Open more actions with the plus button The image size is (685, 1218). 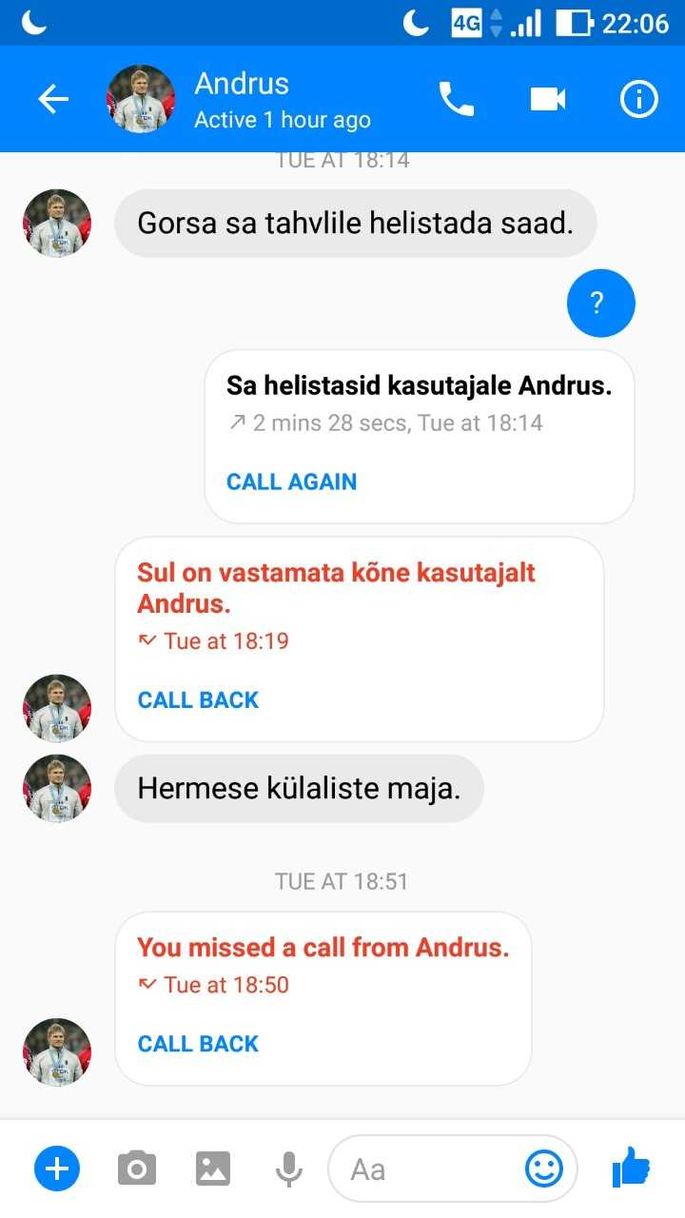tap(57, 1168)
